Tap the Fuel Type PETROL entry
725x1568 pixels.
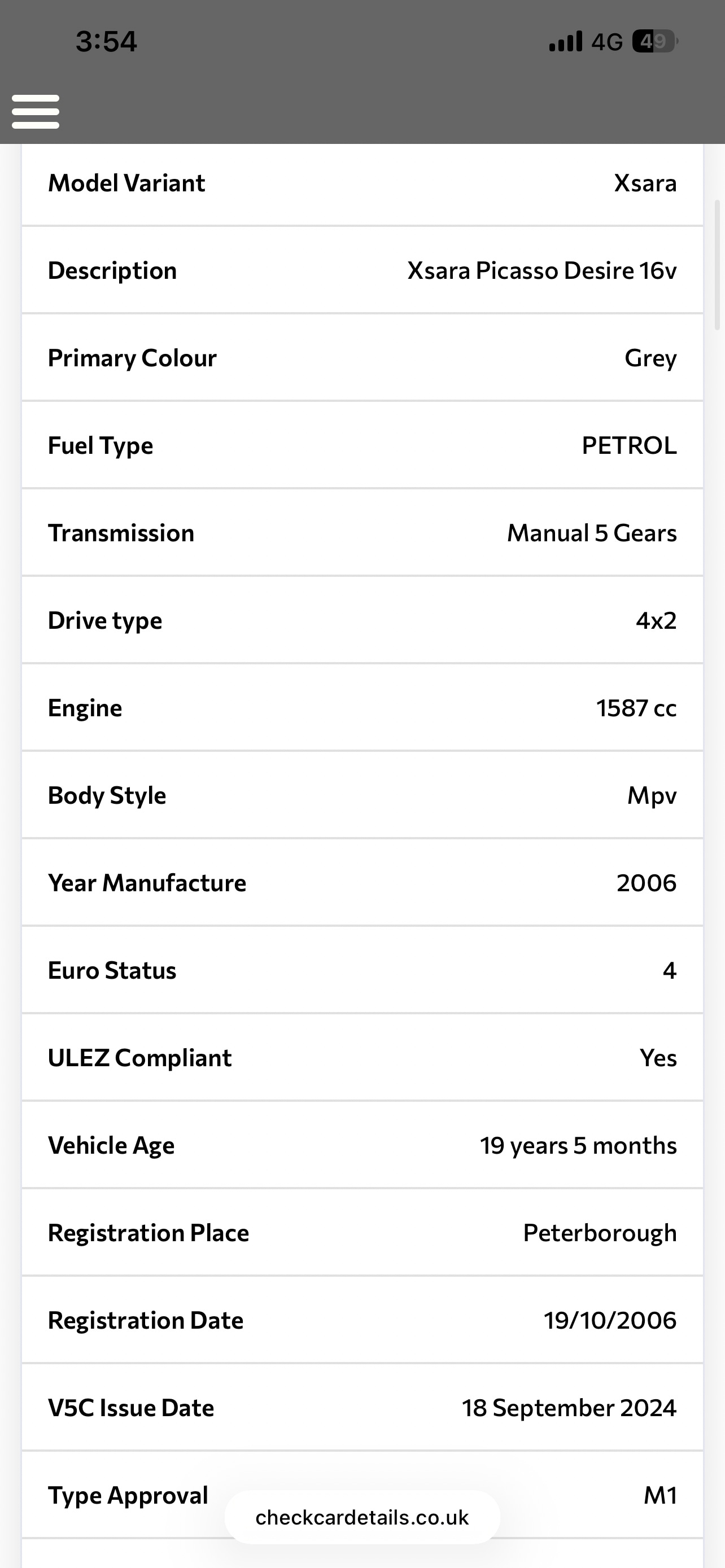(x=362, y=445)
